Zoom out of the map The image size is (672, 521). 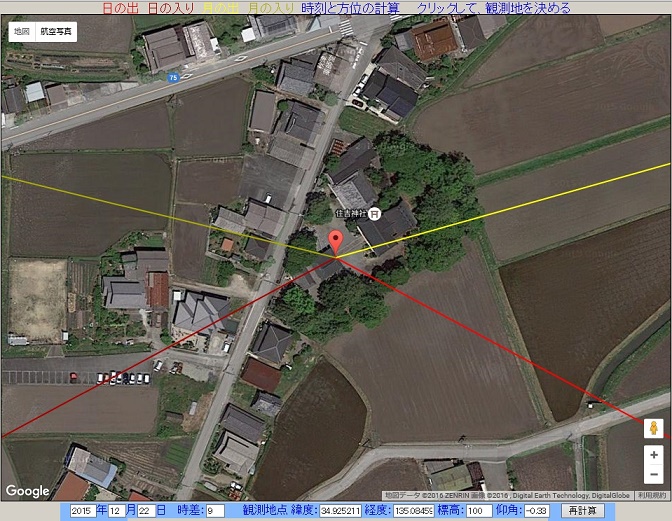(654, 475)
